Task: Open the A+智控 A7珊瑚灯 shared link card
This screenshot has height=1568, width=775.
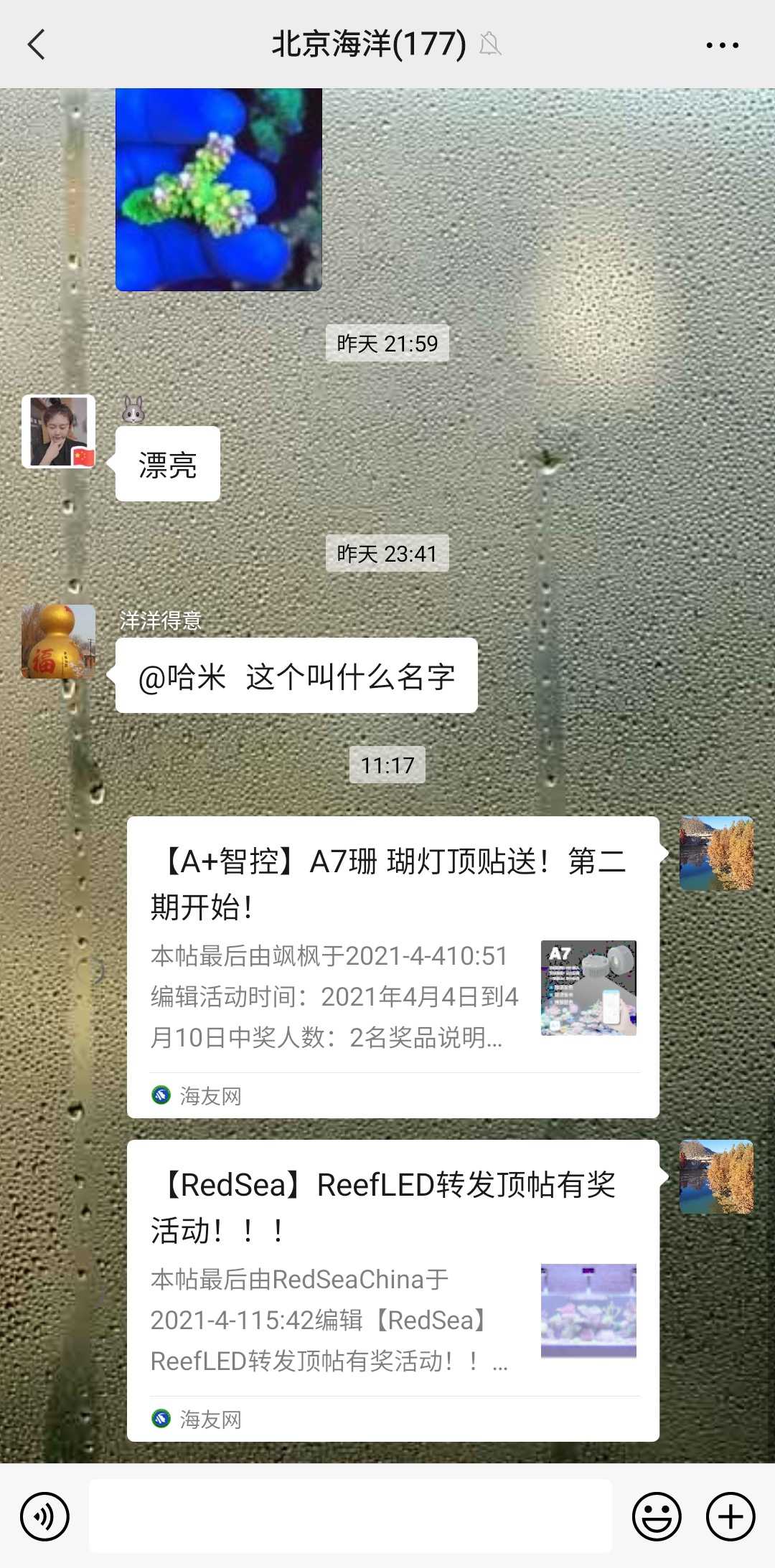Action: (x=393, y=966)
